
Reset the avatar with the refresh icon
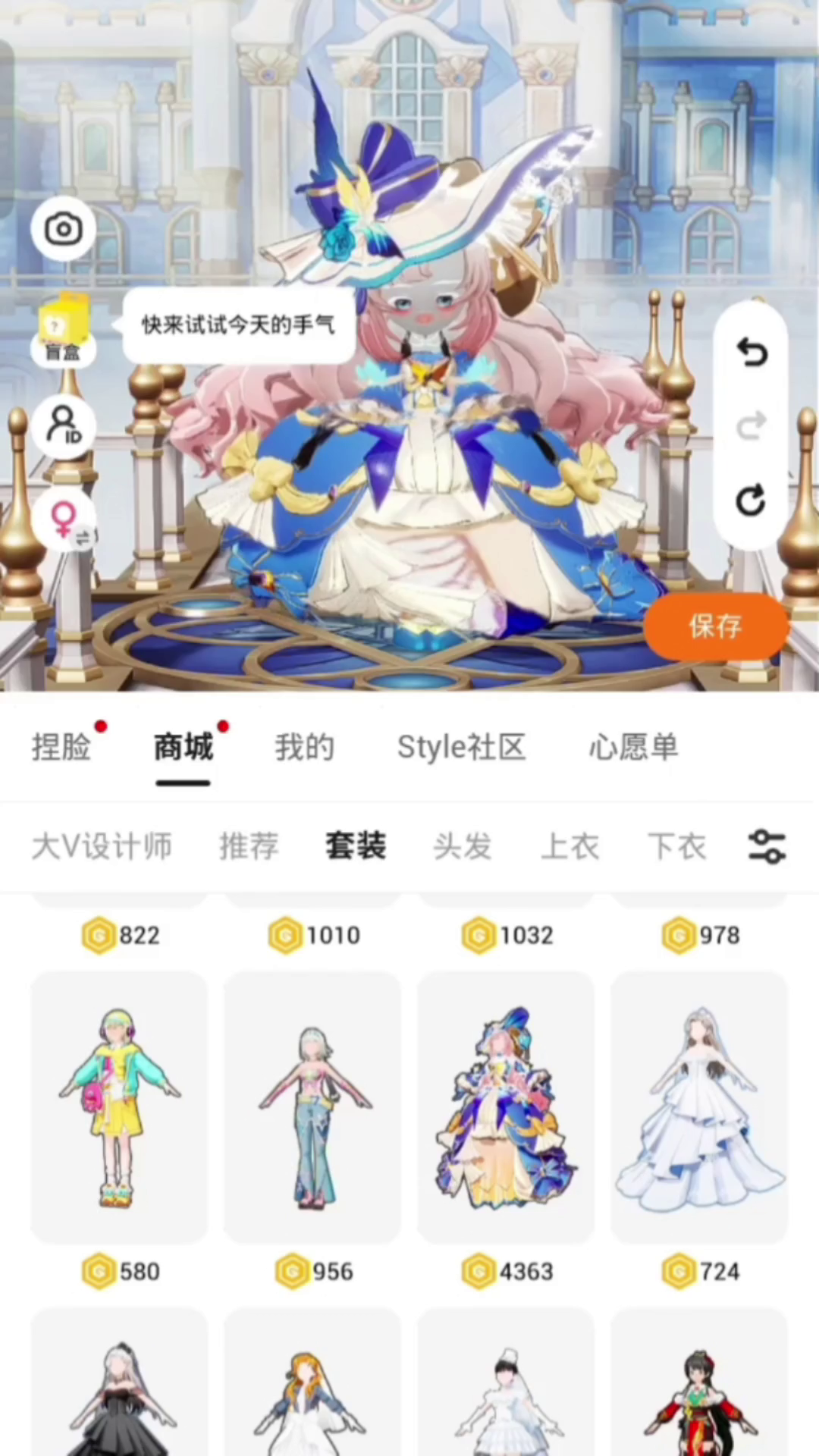751,500
